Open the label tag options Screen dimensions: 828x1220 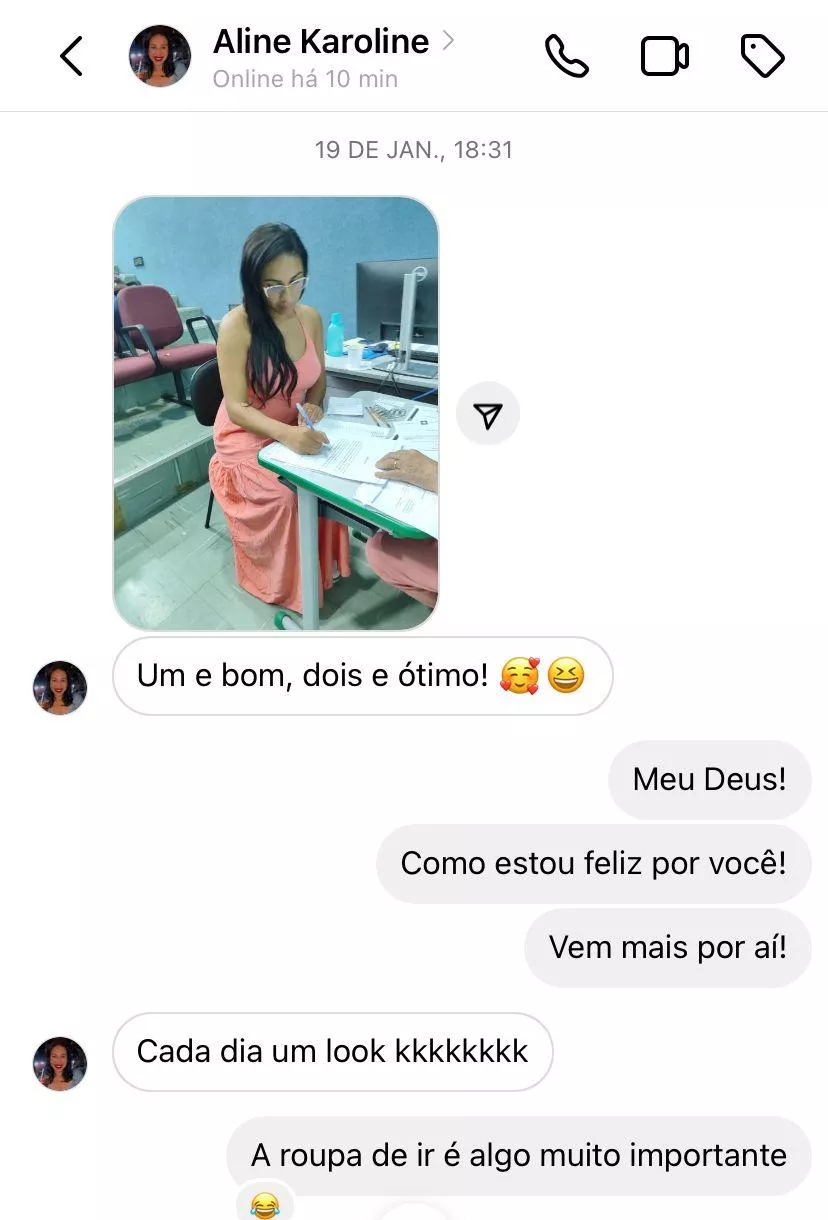click(762, 57)
